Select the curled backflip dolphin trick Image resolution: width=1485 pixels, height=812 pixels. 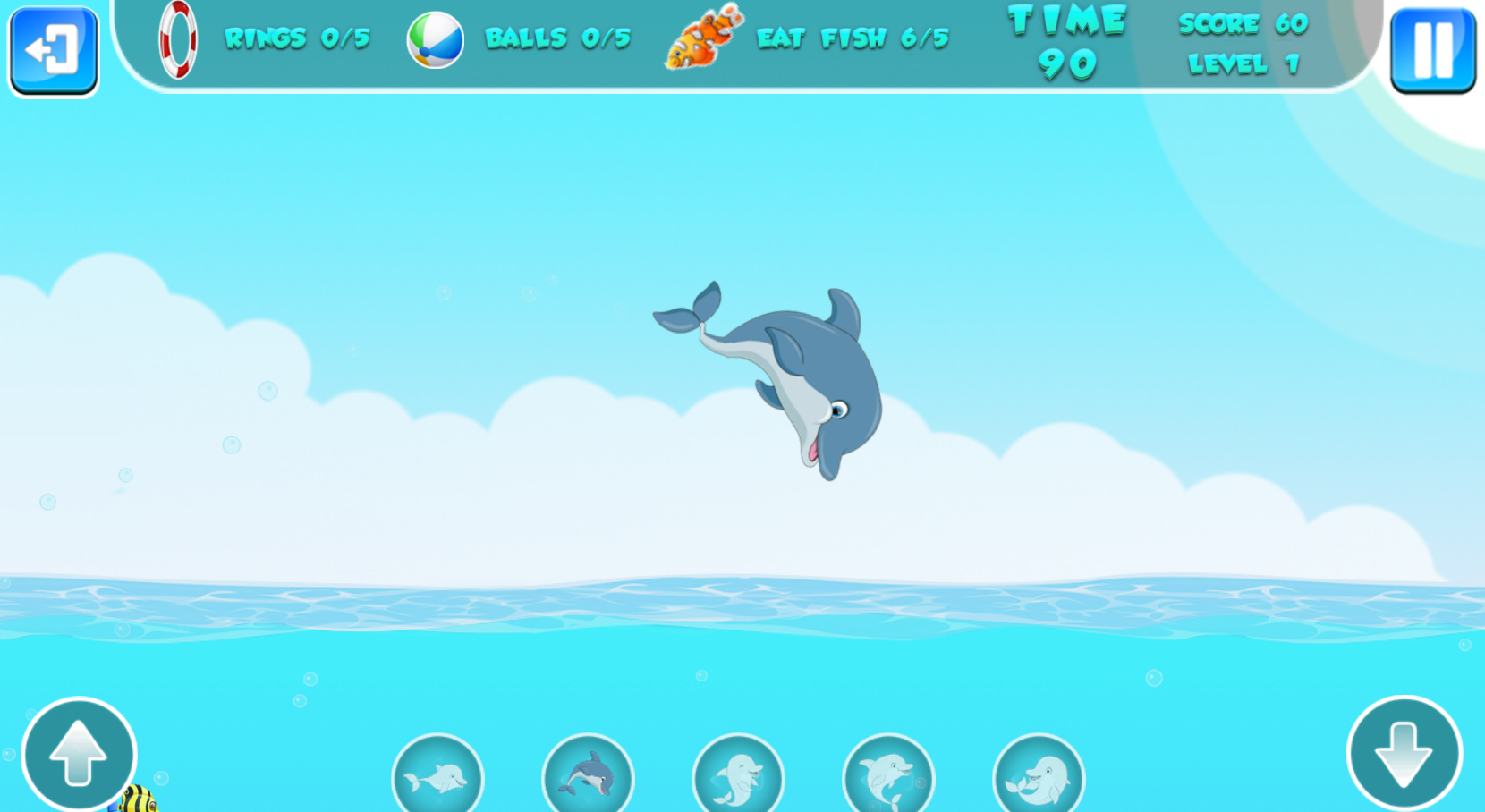(x=1038, y=776)
